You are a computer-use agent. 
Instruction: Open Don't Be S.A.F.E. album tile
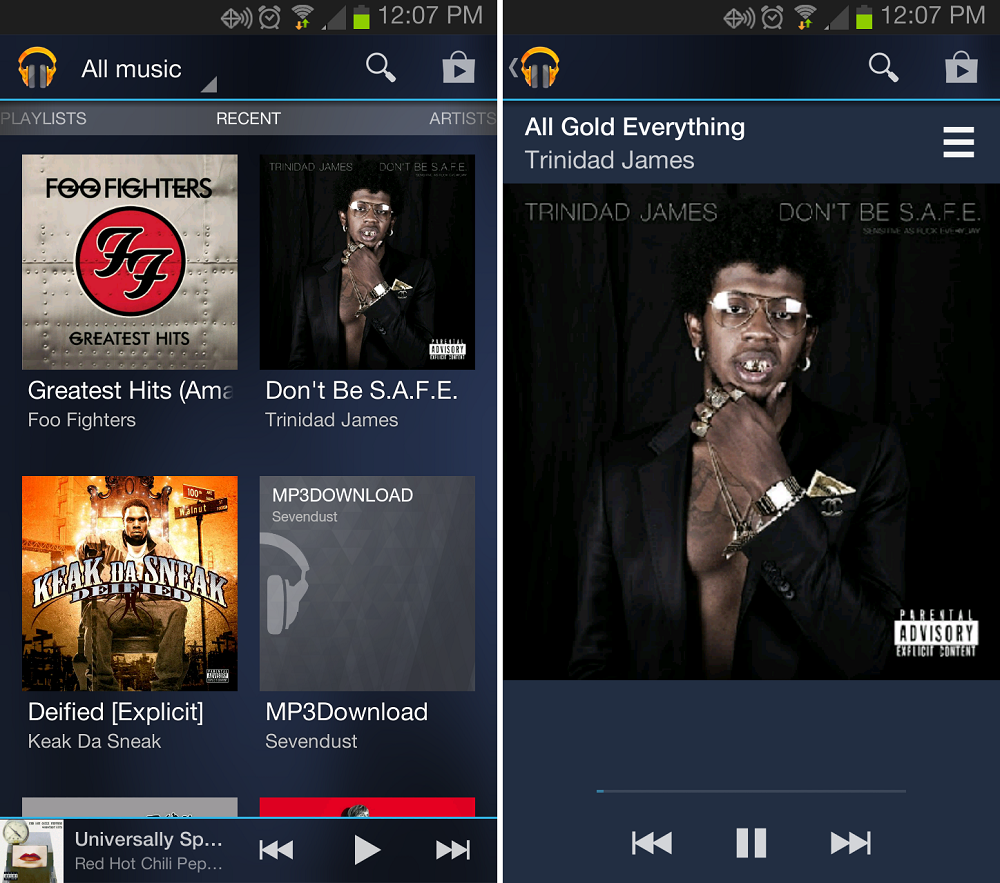coord(367,262)
